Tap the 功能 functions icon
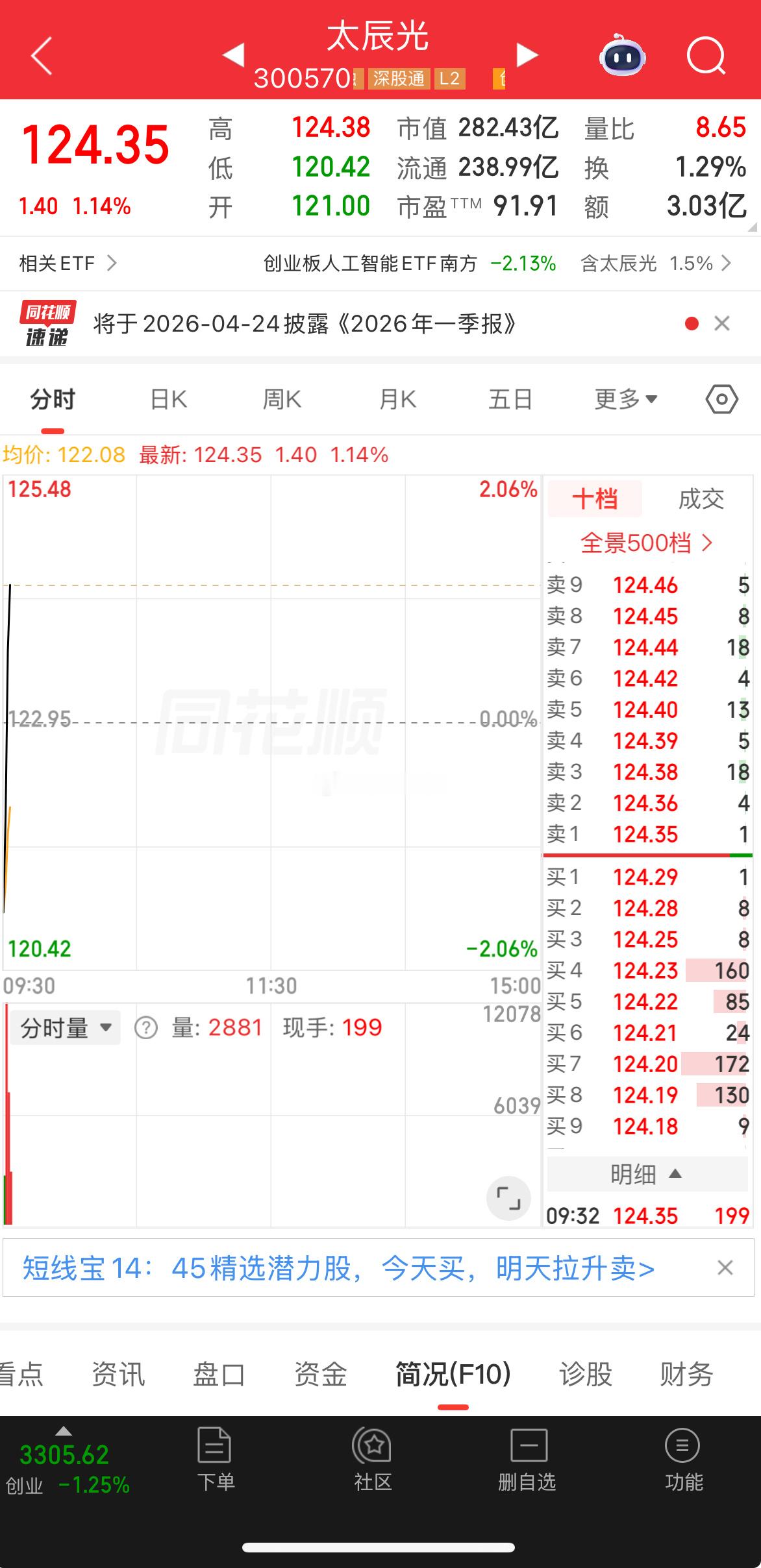Screen dimensions: 761x1568 682,1455
